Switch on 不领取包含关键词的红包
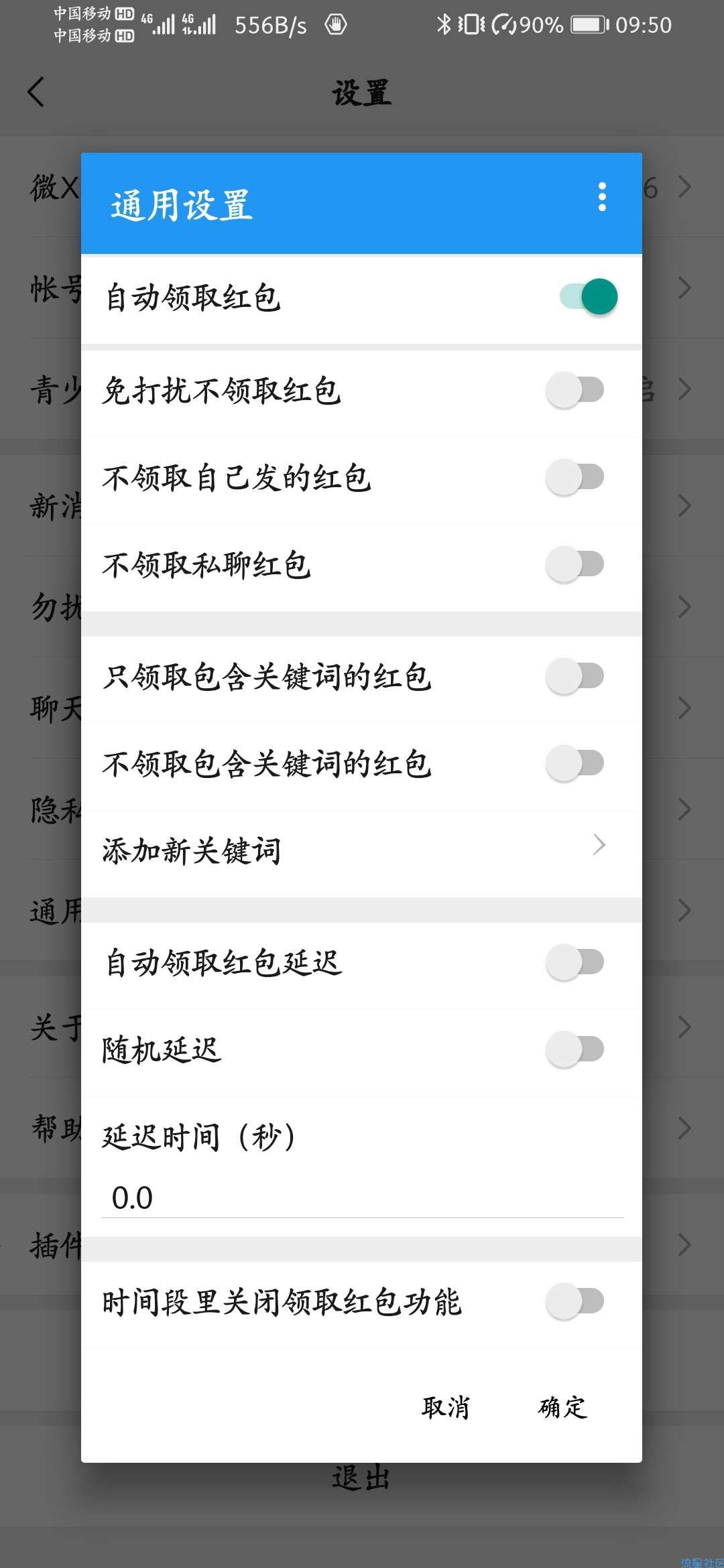The image size is (724, 1568). tap(575, 763)
